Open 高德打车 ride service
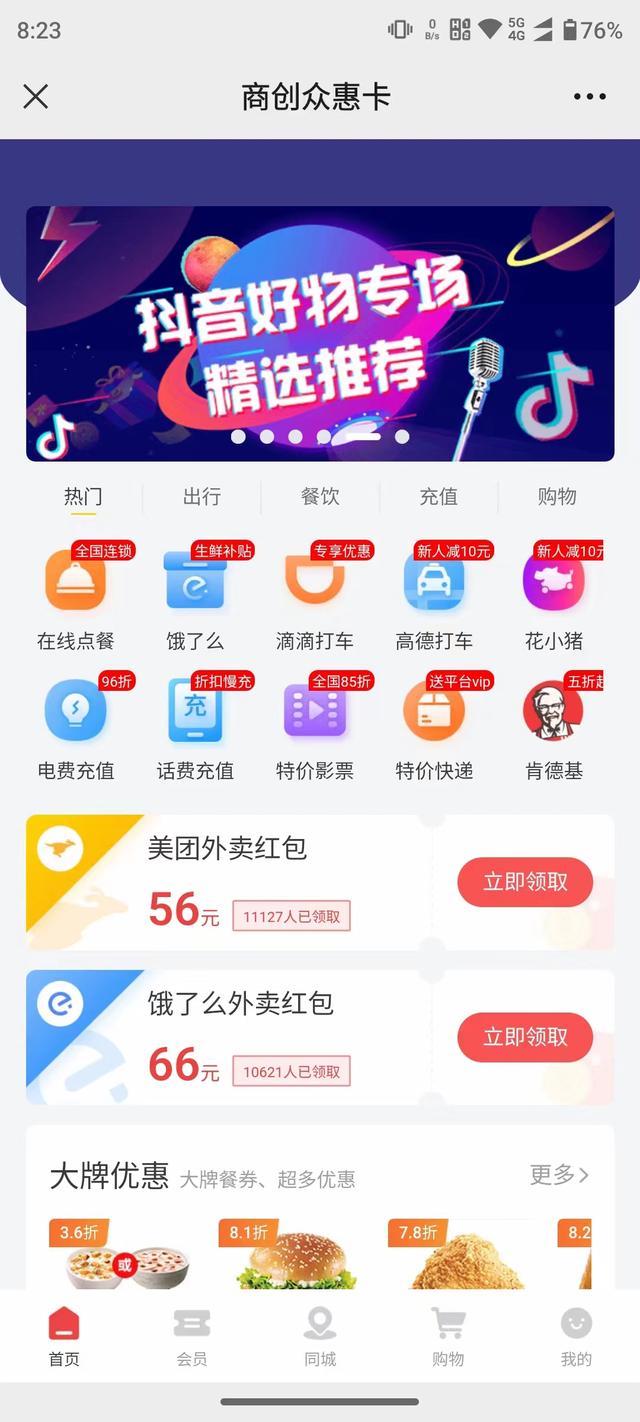640x1422 pixels. (434, 598)
